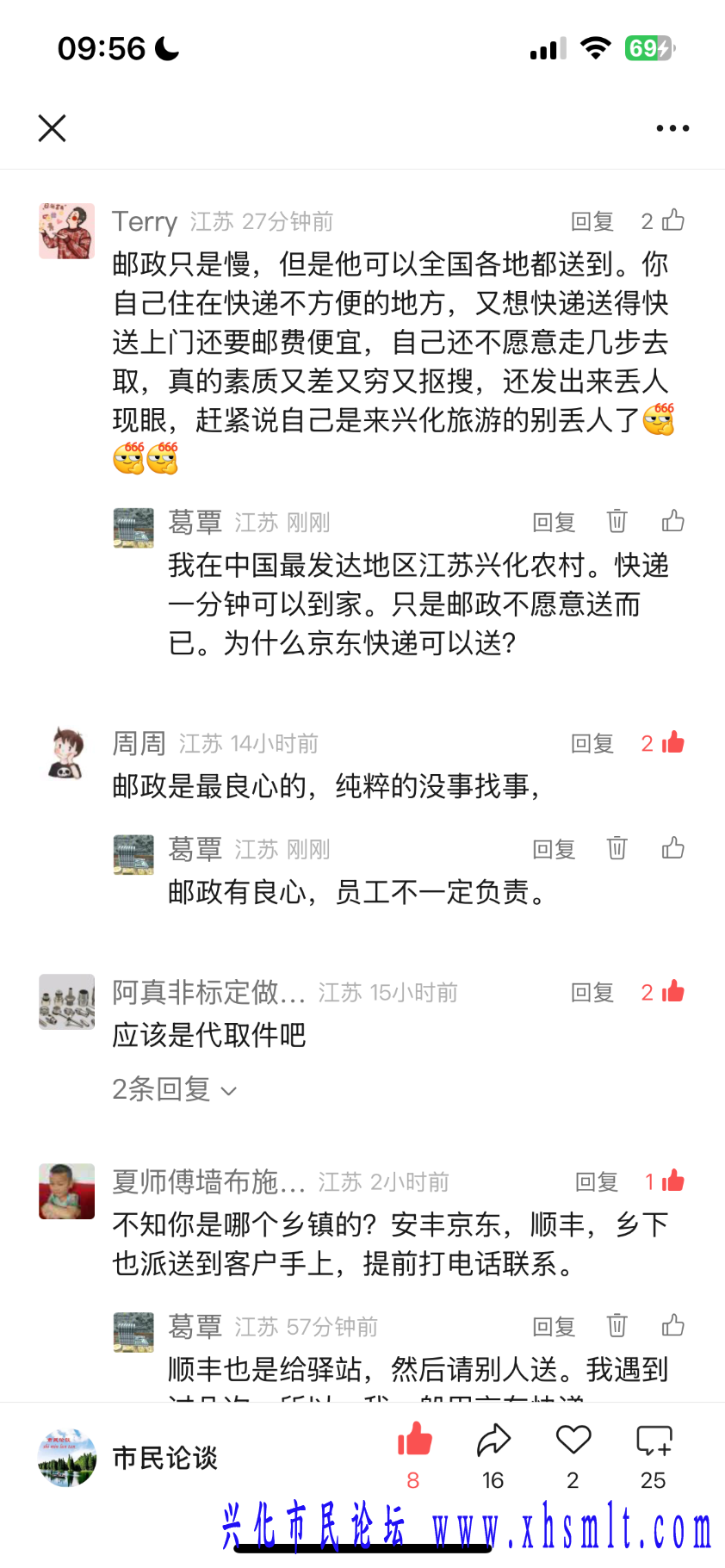Reply to 周周's comment
725x1568 pixels.
click(592, 743)
